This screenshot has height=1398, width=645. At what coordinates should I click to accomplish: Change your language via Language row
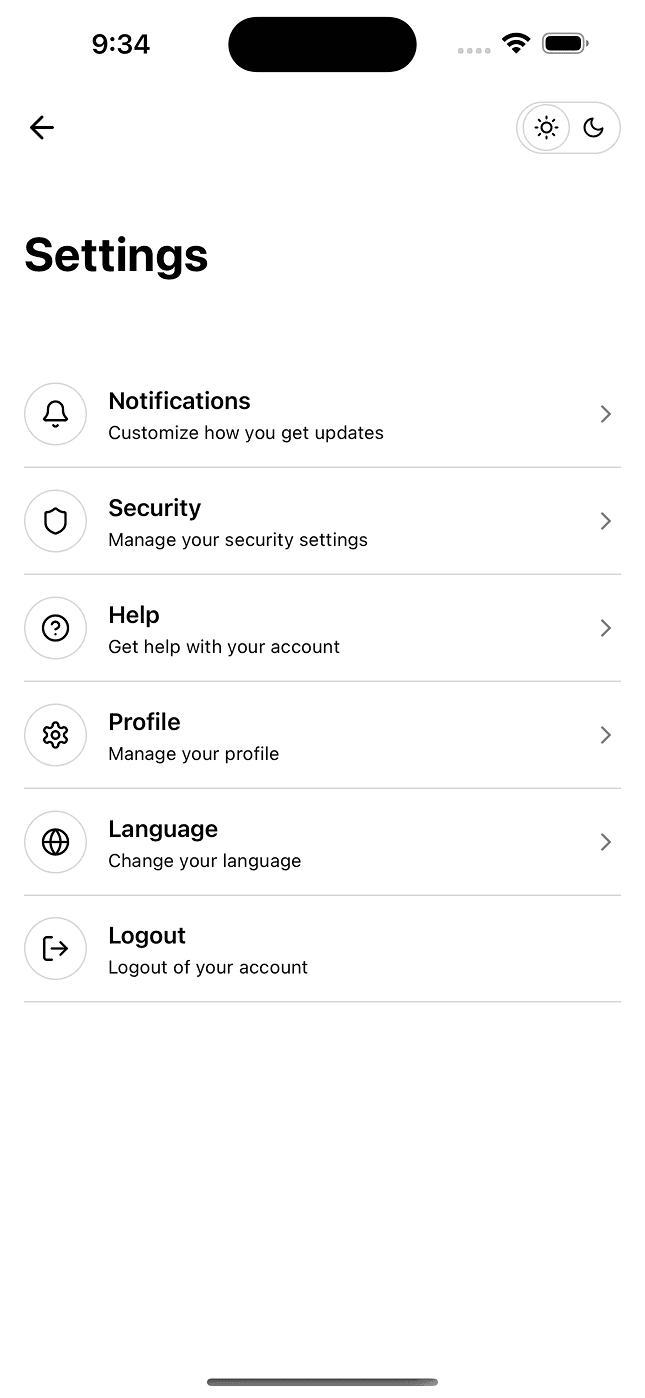coord(322,842)
